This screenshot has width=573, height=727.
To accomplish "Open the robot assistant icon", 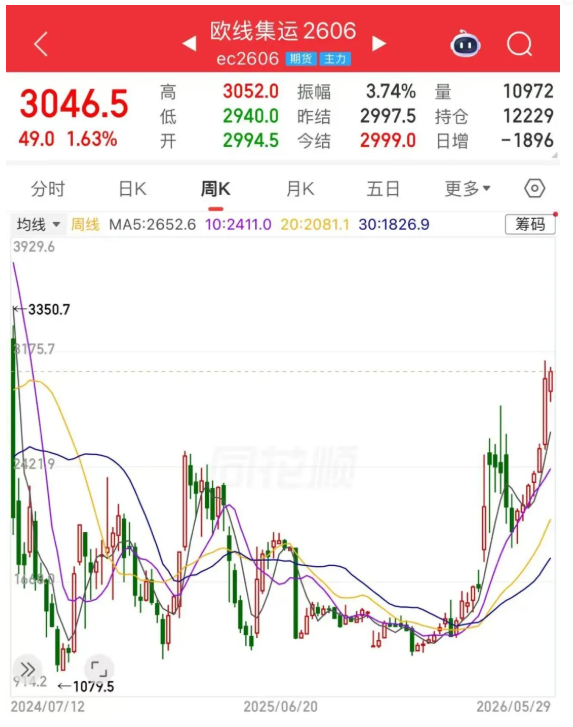I will tap(465, 44).
